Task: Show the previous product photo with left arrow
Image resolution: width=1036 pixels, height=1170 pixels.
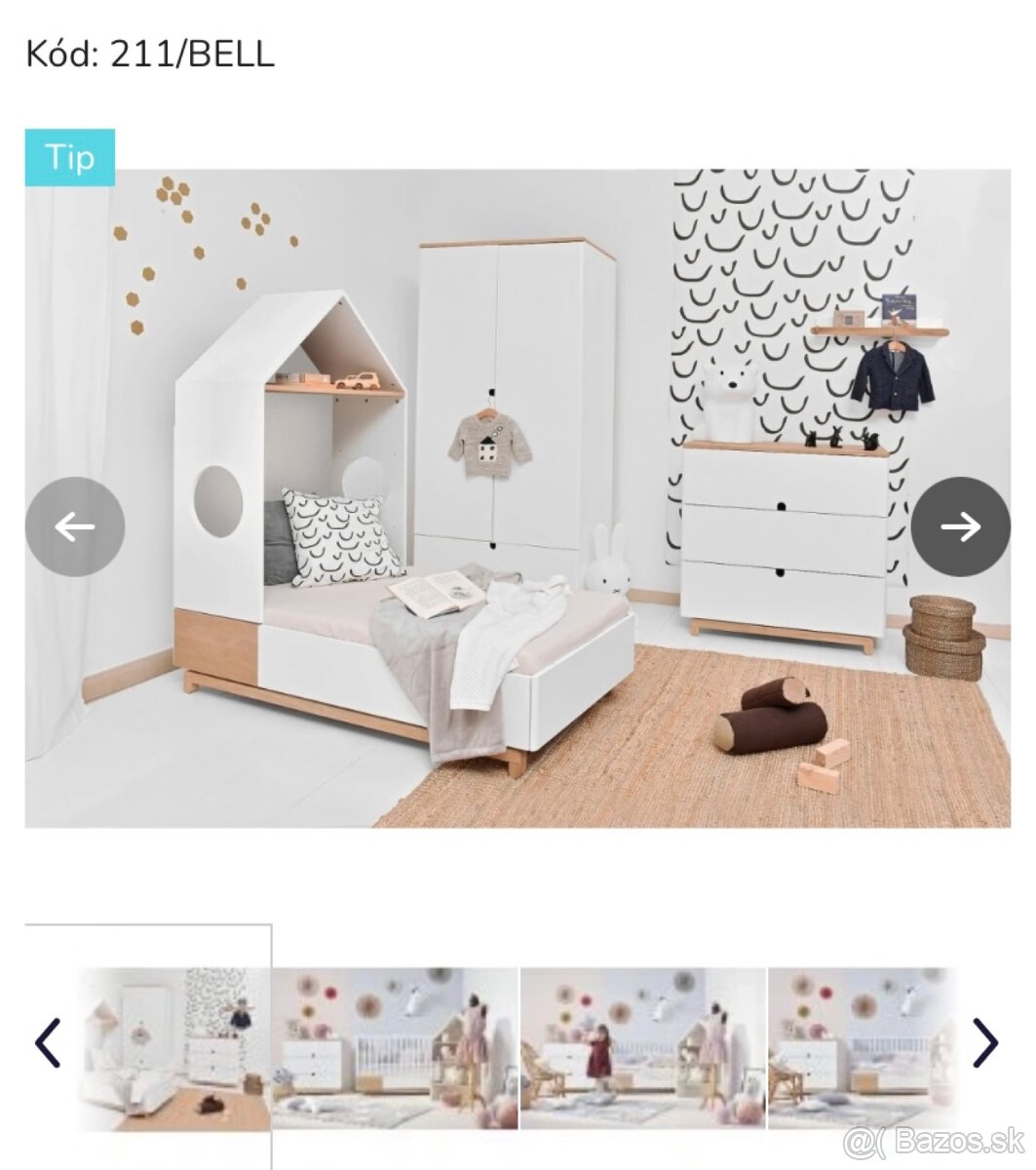Action: coord(75,526)
